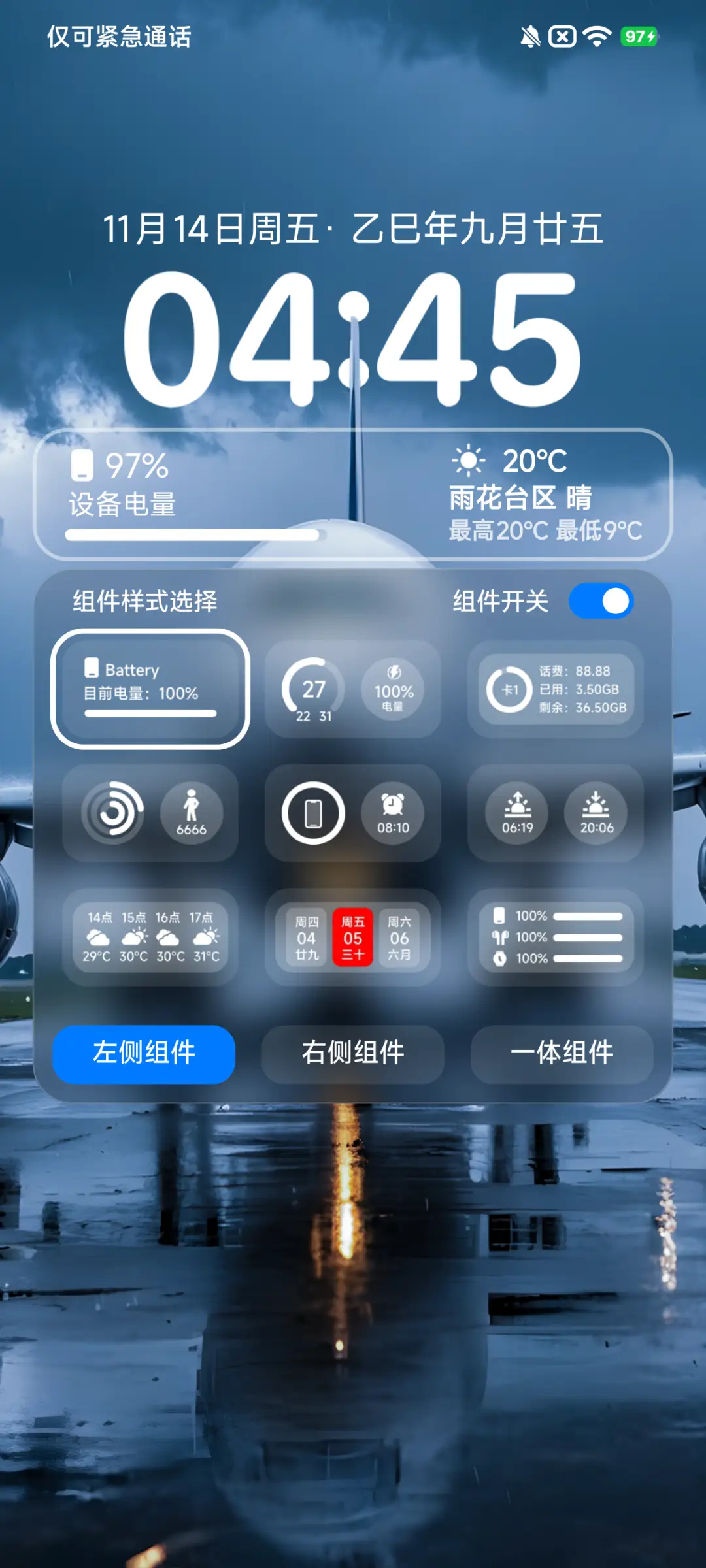706x1568 pixels.
Task: Tap the 组件样式选择 heading
Action: coord(145,602)
